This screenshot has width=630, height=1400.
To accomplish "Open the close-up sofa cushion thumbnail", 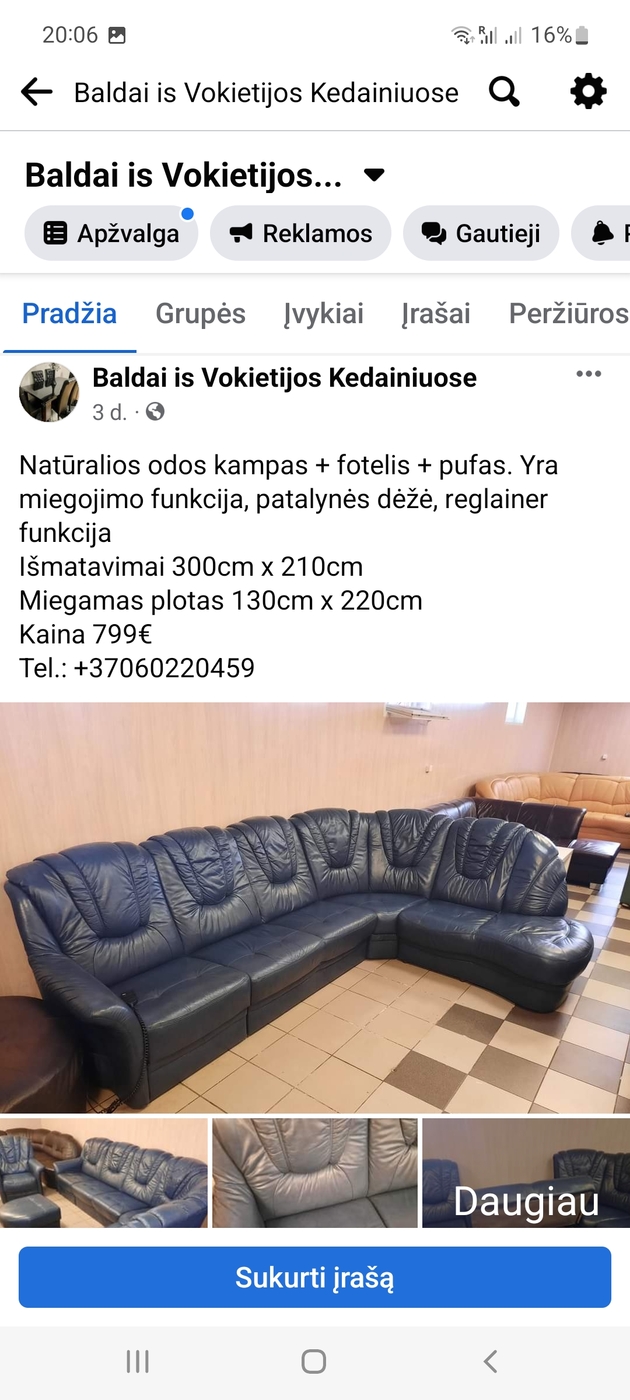I will click(315, 1173).
